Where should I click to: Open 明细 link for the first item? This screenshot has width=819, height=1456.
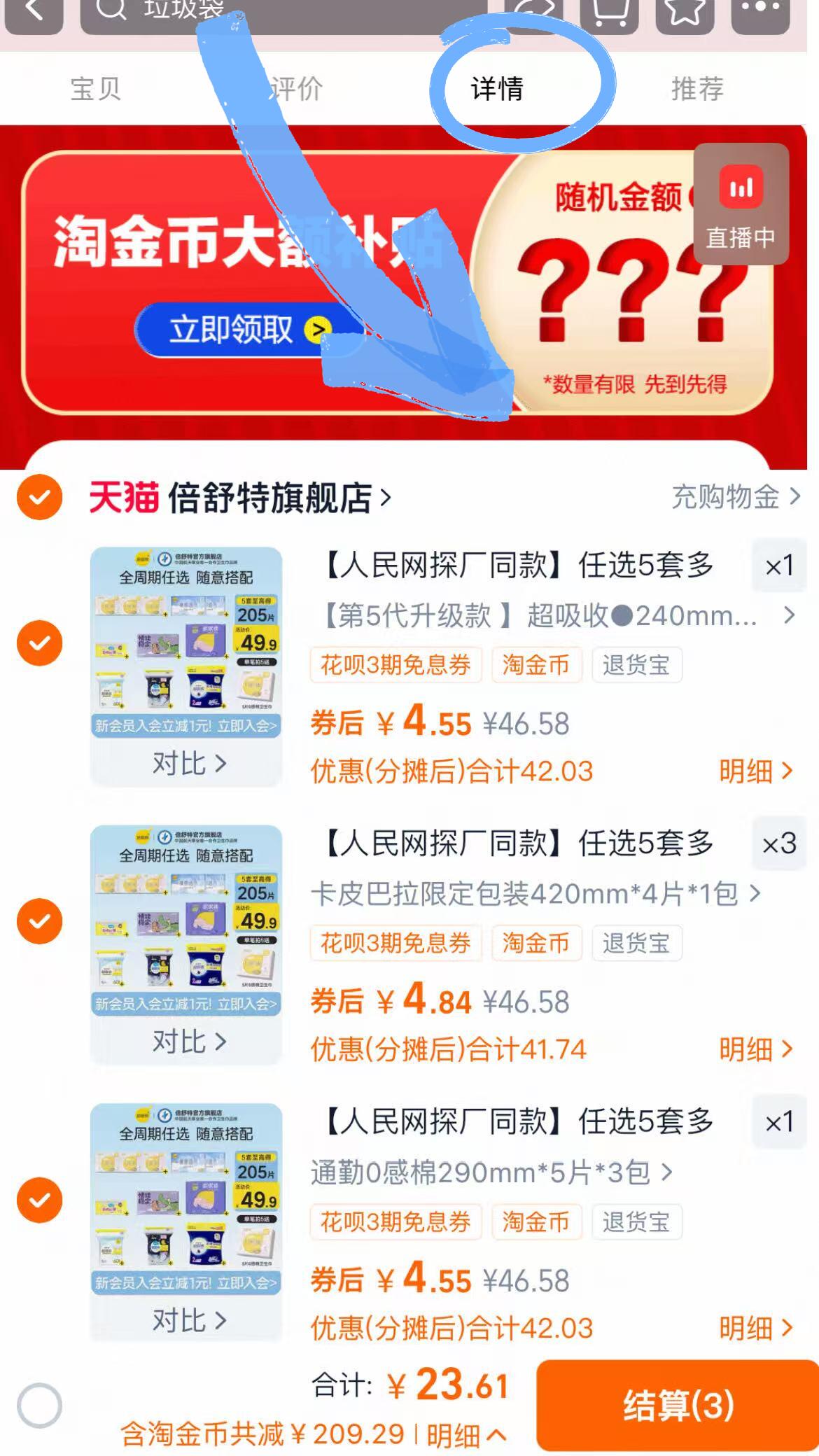click(x=755, y=771)
